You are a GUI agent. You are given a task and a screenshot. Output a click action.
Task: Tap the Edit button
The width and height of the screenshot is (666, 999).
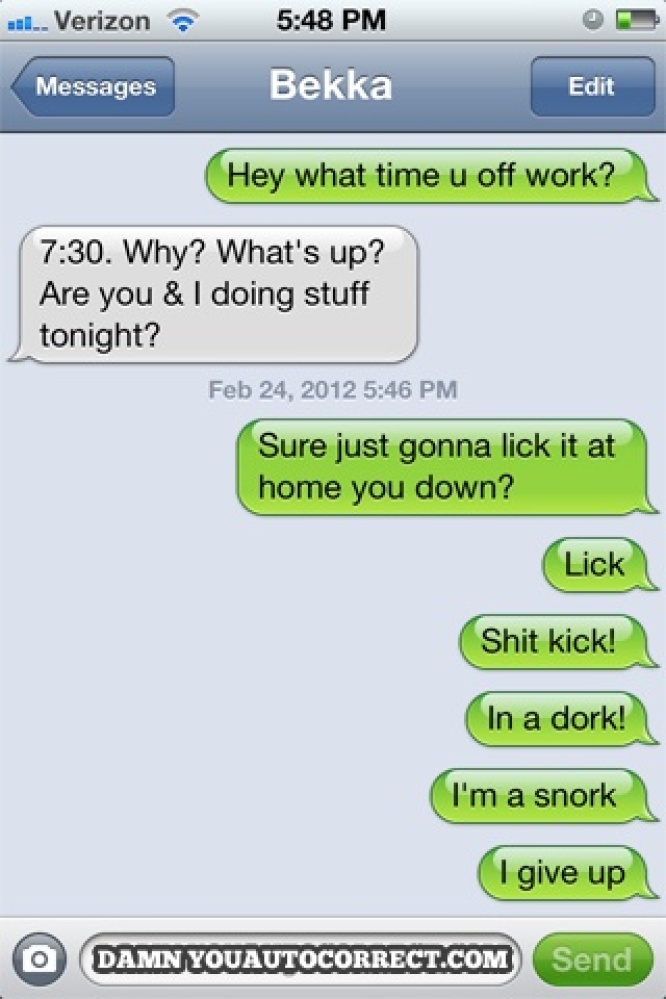coord(590,87)
